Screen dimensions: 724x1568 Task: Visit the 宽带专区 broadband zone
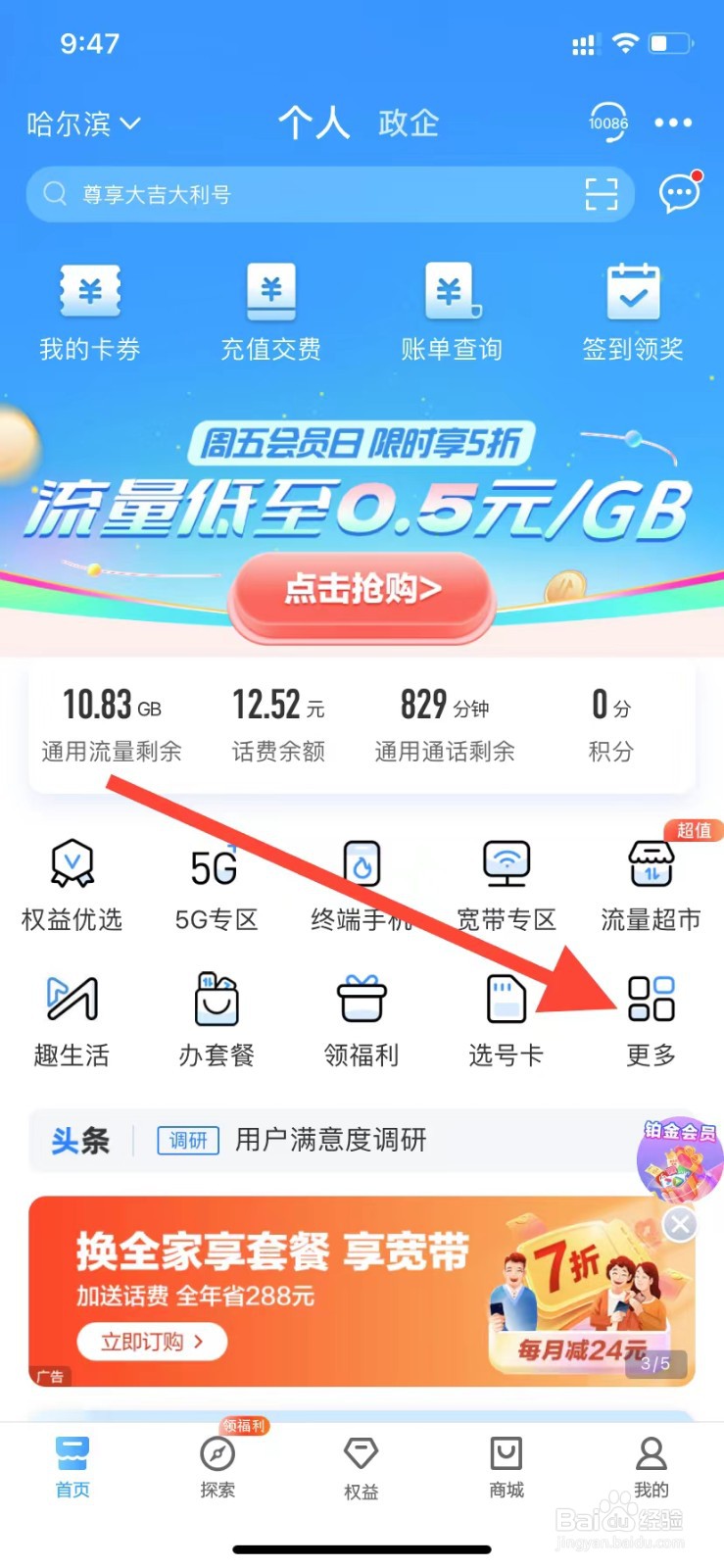click(506, 882)
